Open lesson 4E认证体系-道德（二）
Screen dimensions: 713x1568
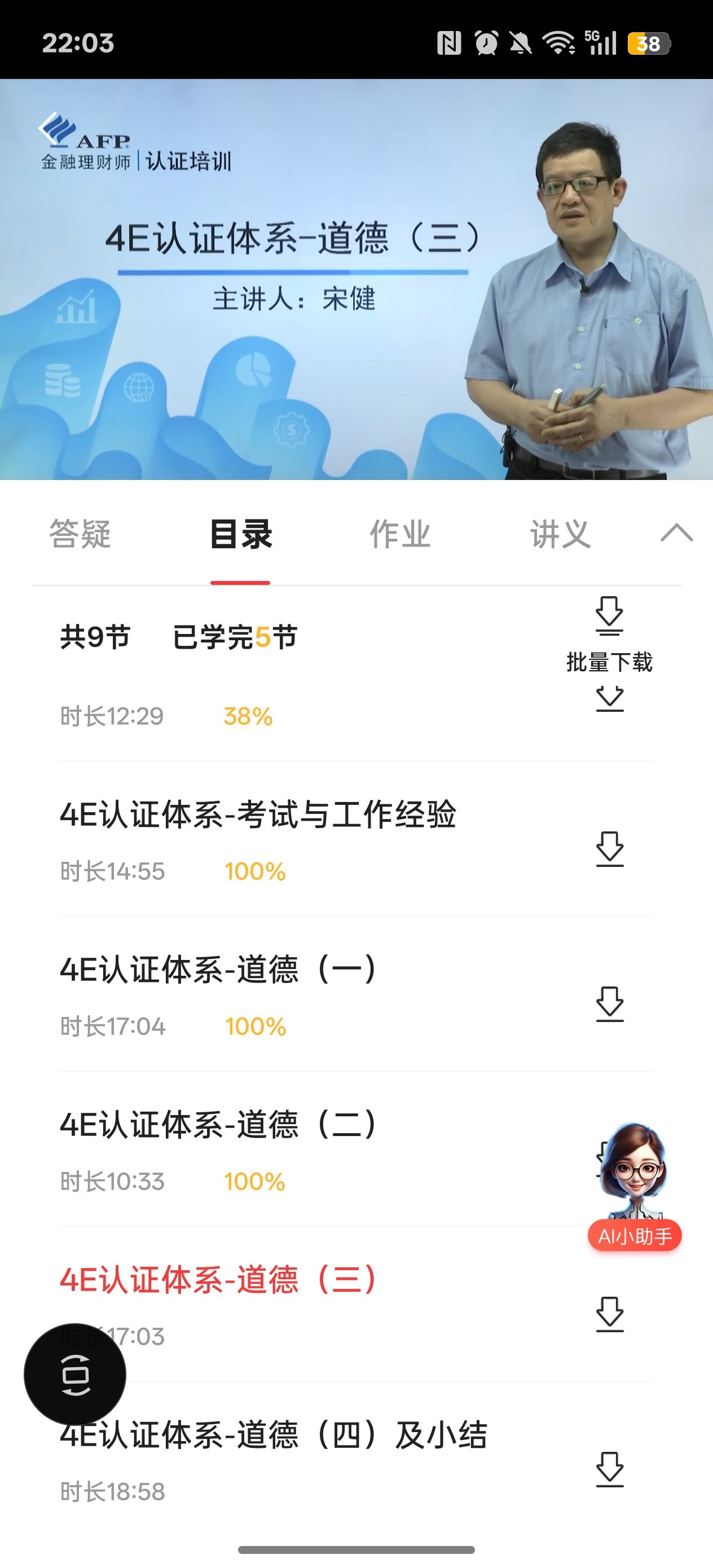pos(219,1125)
